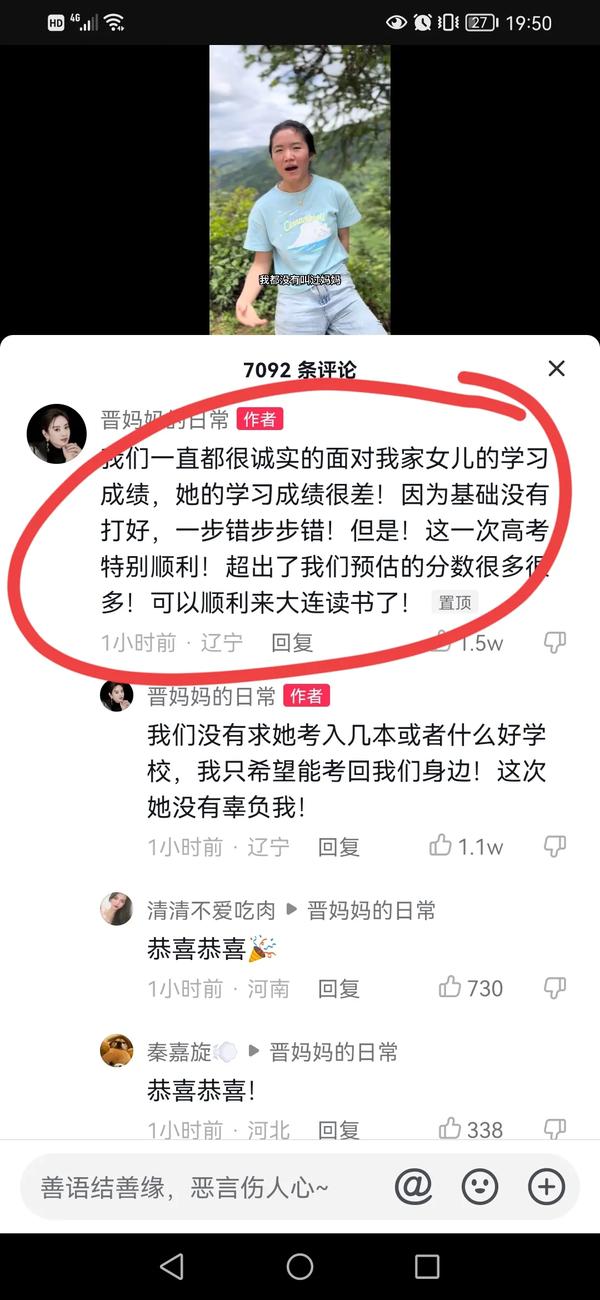Reply to the comment ending 她没有辜负我
Image resolution: width=600 pixels, height=1300 pixels.
[x=339, y=847]
